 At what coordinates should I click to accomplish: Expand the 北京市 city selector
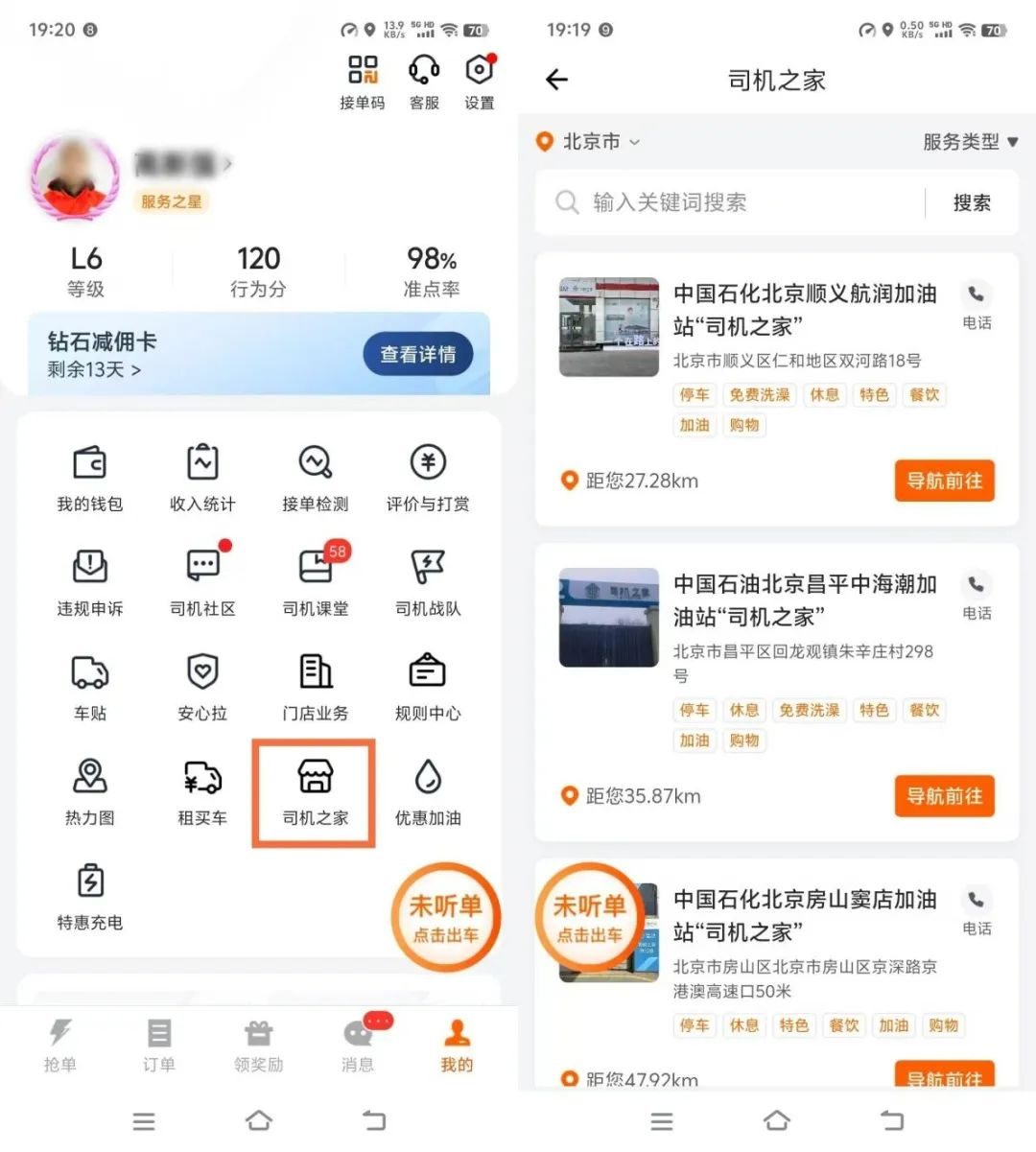[x=589, y=142]
